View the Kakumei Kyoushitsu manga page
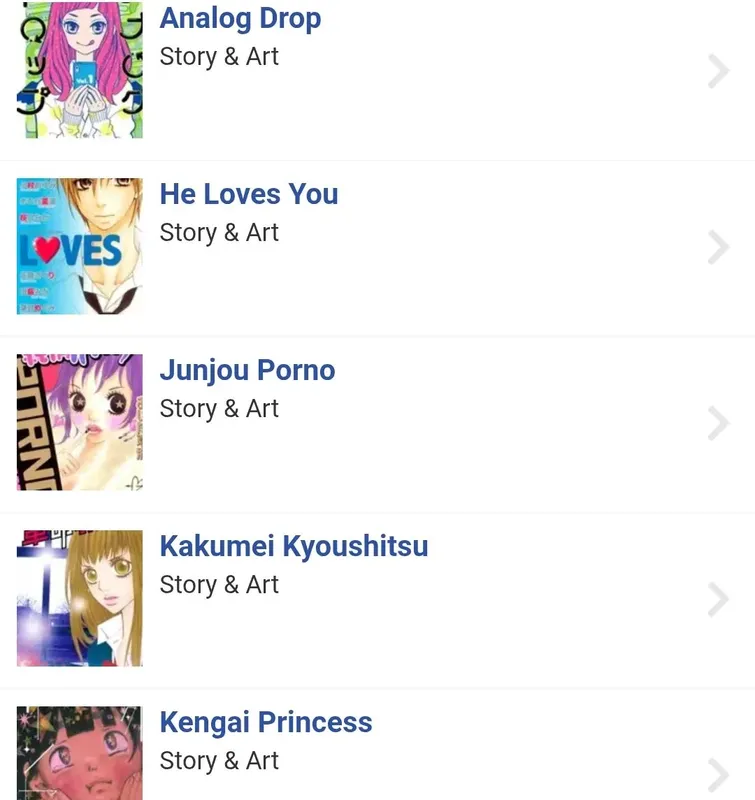The height and width of the screenshot is (800, 755). (x=293, y=546)
